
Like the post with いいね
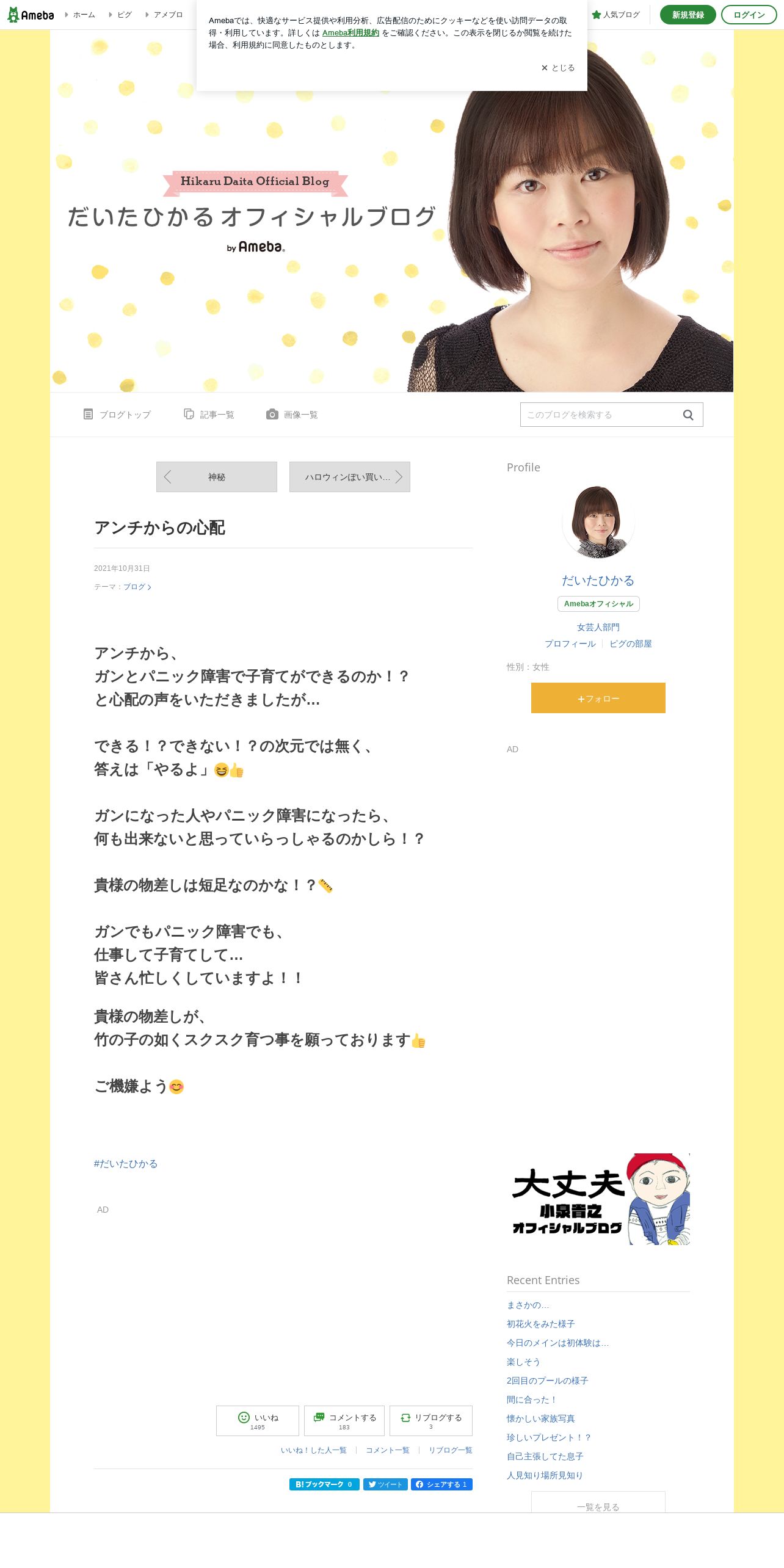click(258, 1421)
